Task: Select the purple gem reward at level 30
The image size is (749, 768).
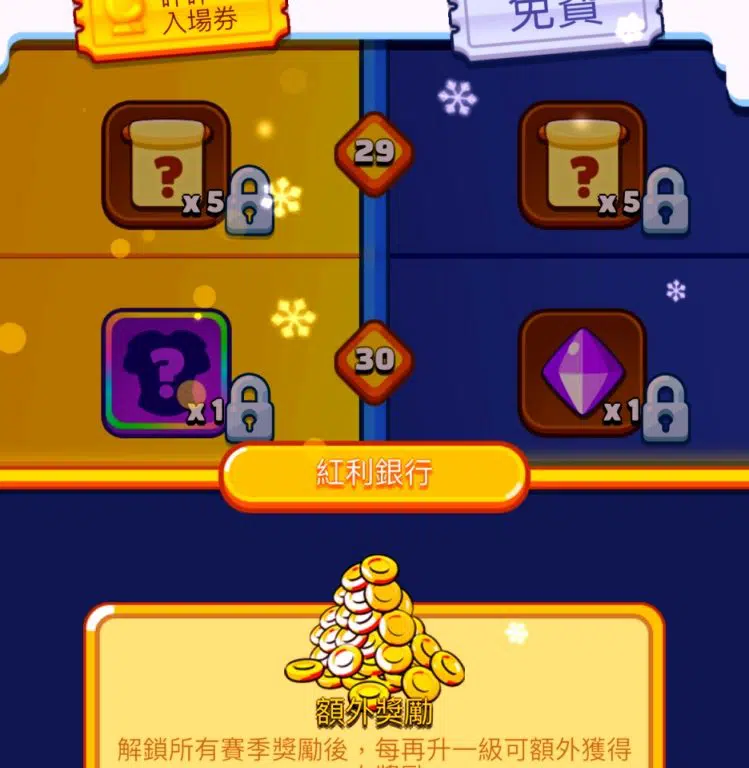Action: click(x=582, y=373)
